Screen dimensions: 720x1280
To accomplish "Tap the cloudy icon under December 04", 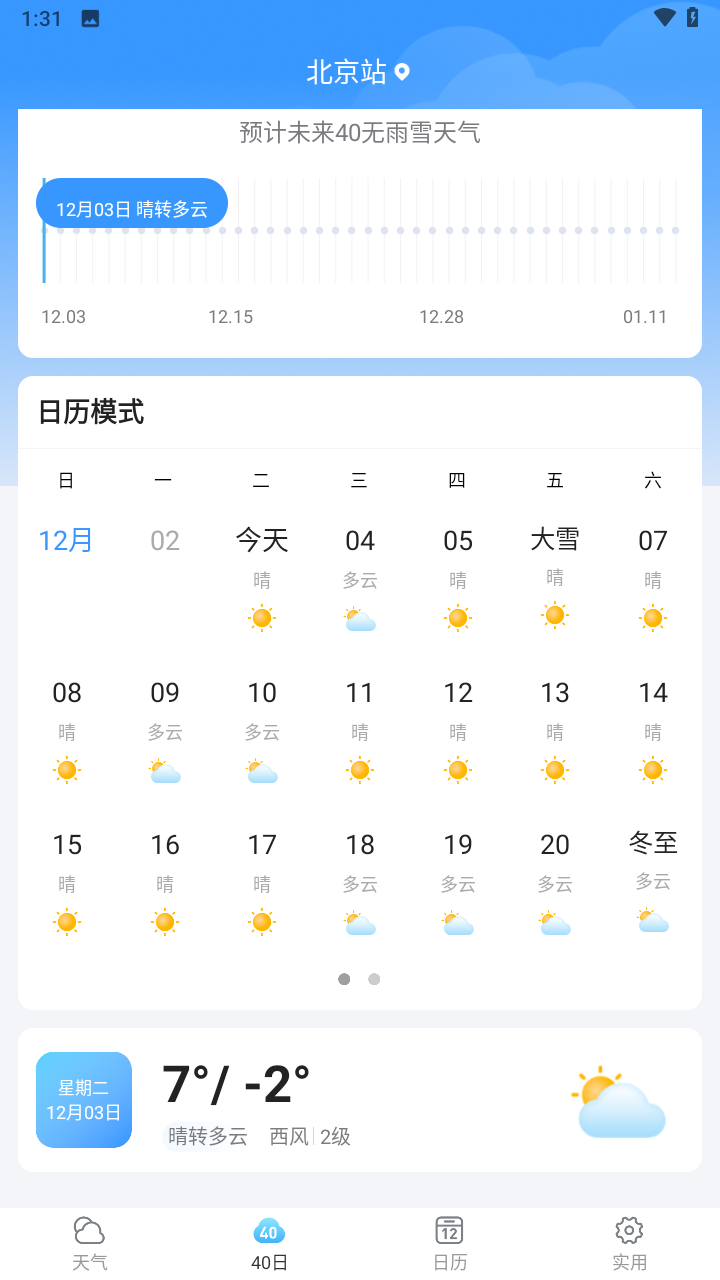I will 359,619.
